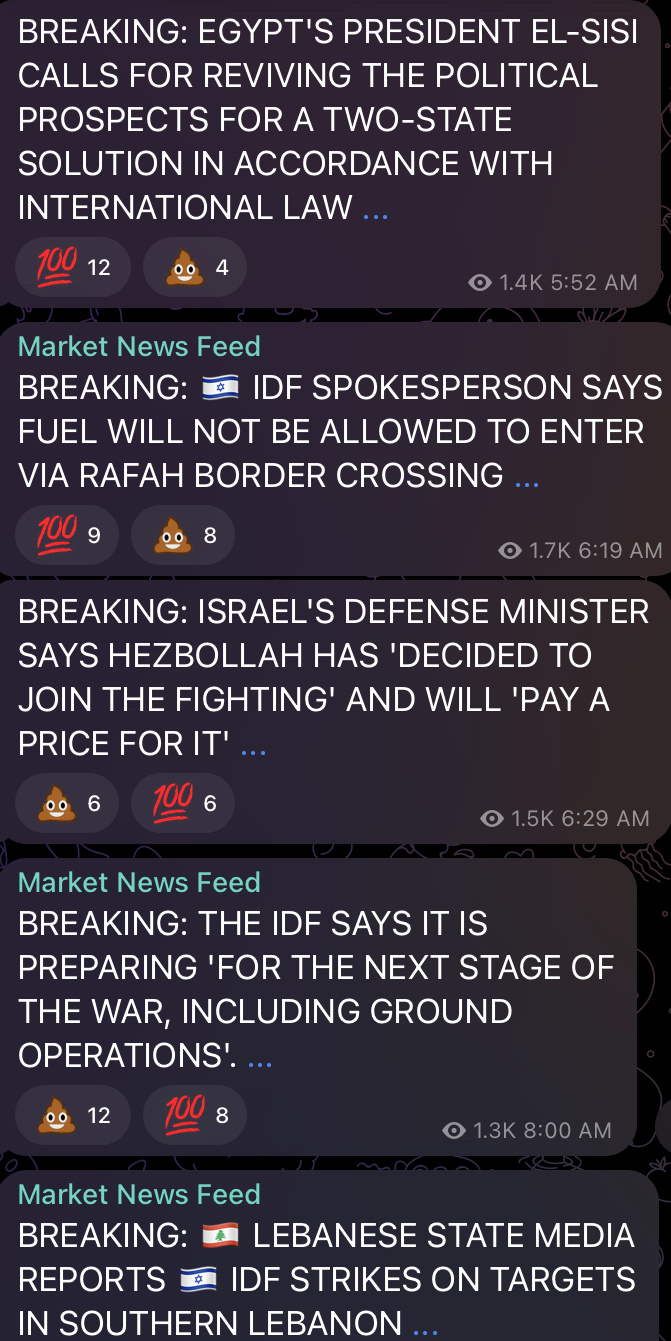Tap the poop reaction on the Hezbollah post
Image resolution: width=671 pixels, height=1341 pixels.
[67, 803]
